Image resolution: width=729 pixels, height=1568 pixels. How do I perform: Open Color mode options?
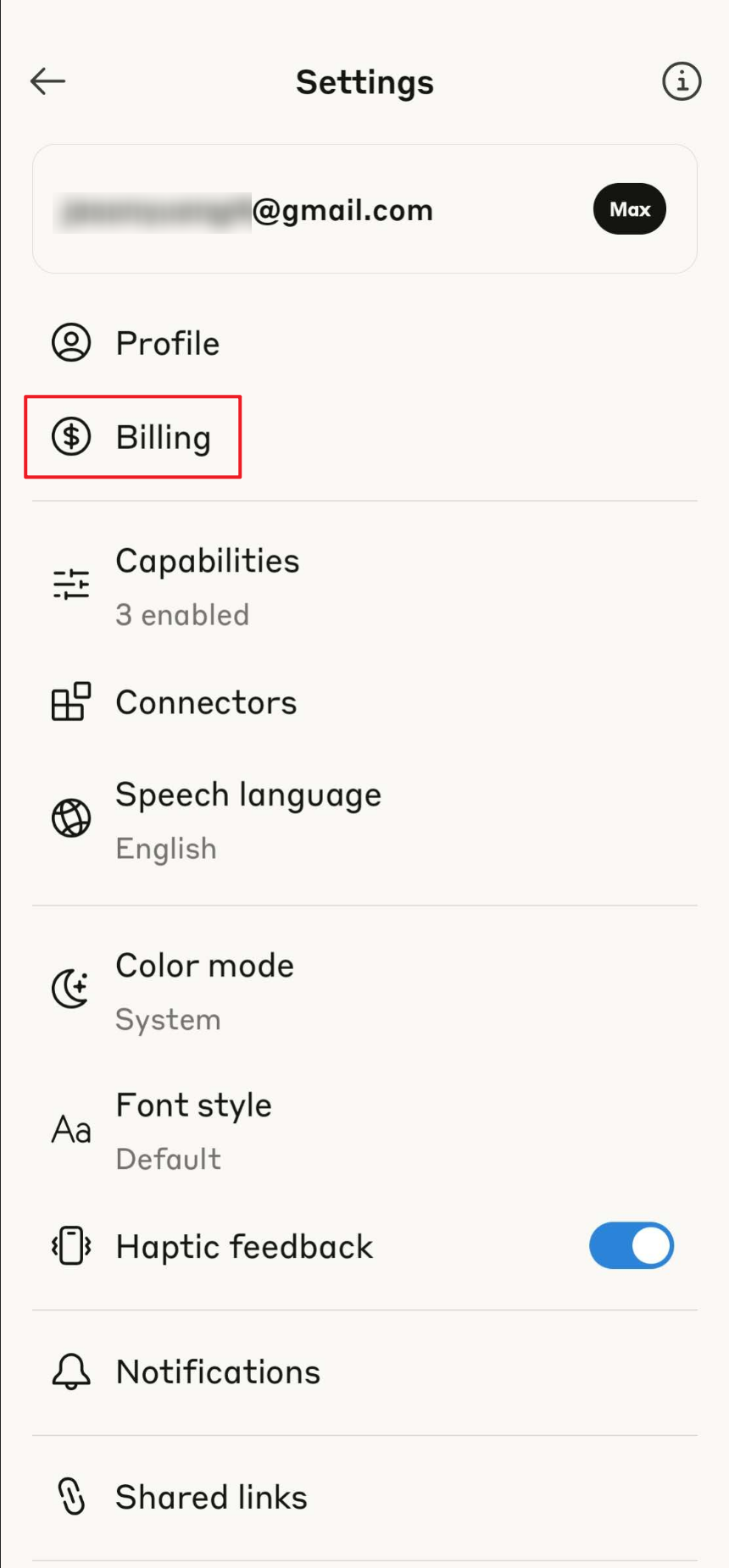tap(364, 990)
